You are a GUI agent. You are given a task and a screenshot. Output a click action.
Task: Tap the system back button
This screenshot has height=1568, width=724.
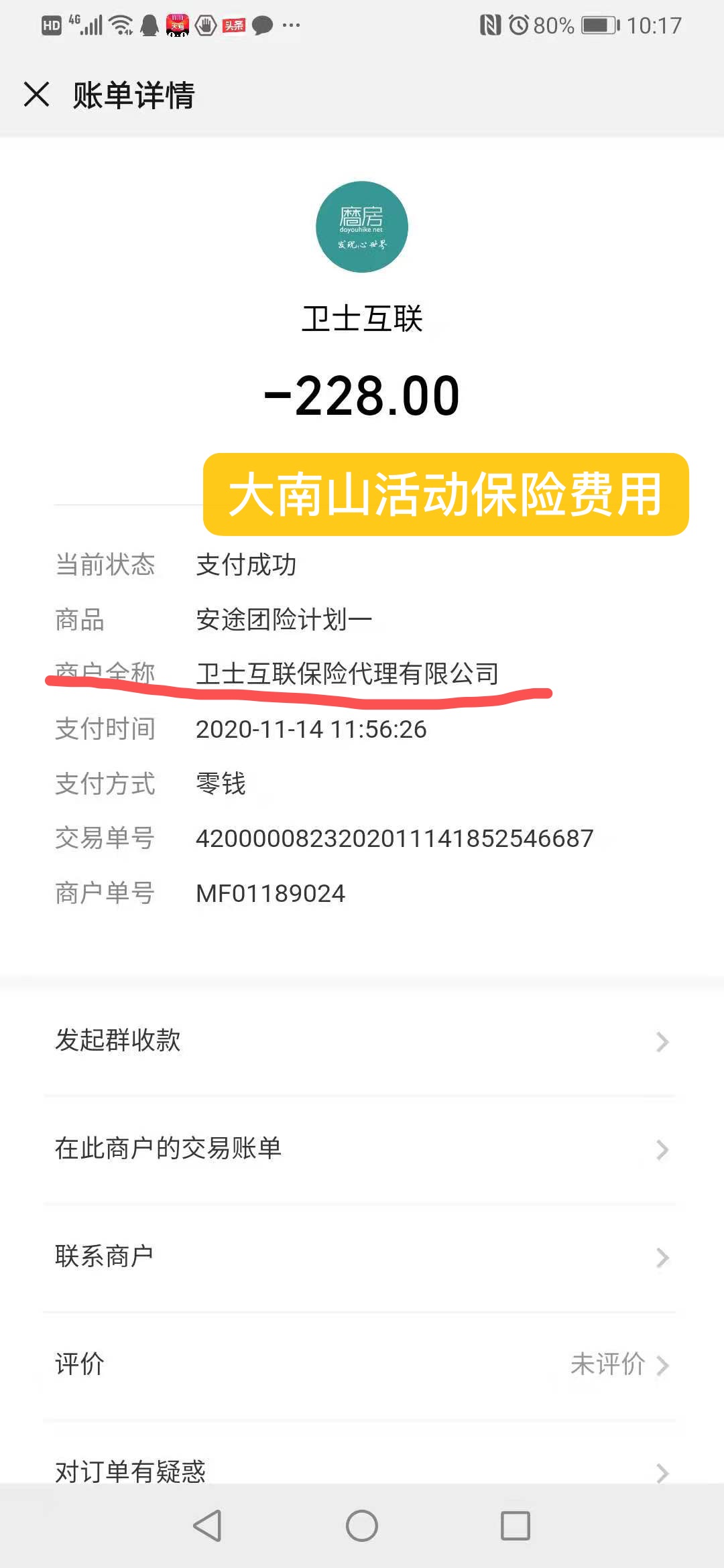(207, 1526)
